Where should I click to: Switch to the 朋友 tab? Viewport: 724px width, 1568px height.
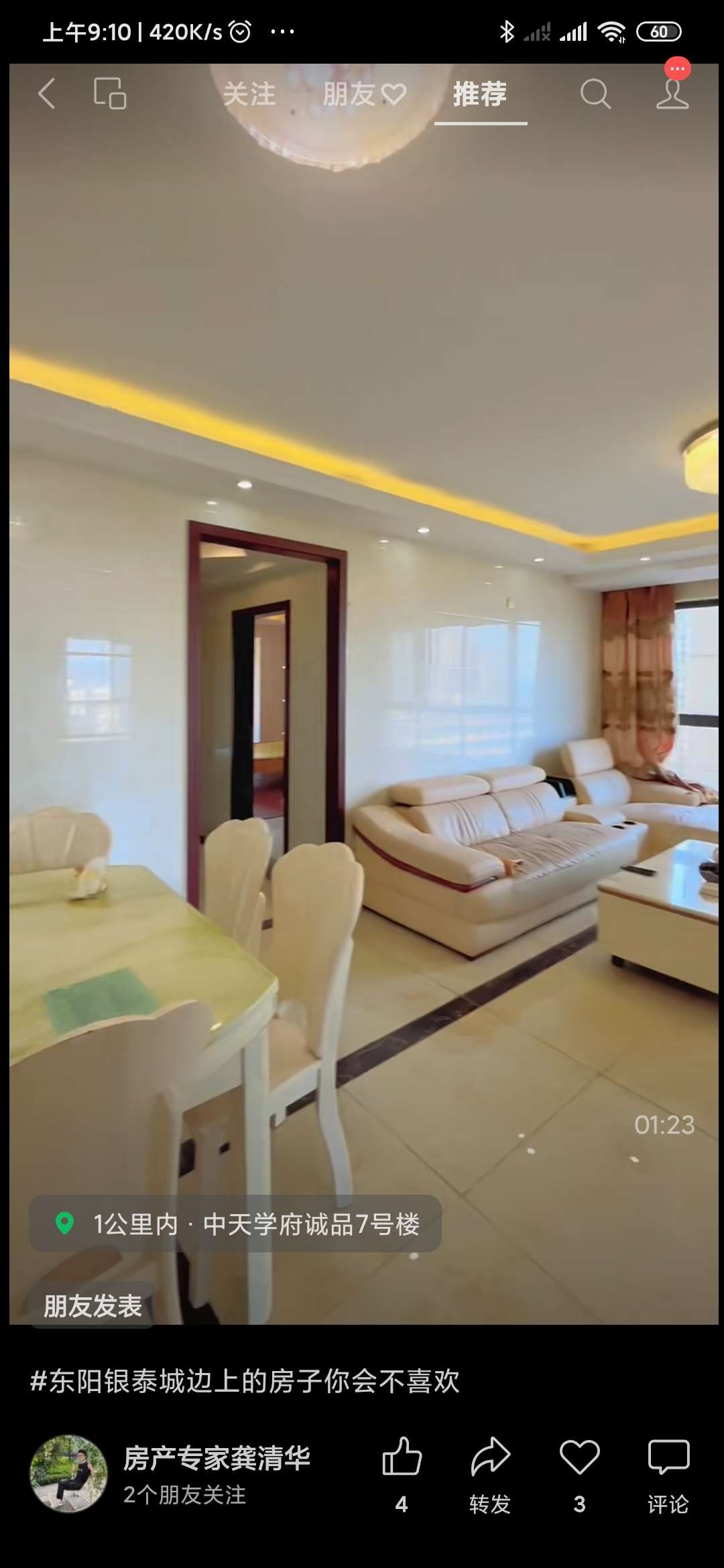pyautogui.click(x=364, y=94)
